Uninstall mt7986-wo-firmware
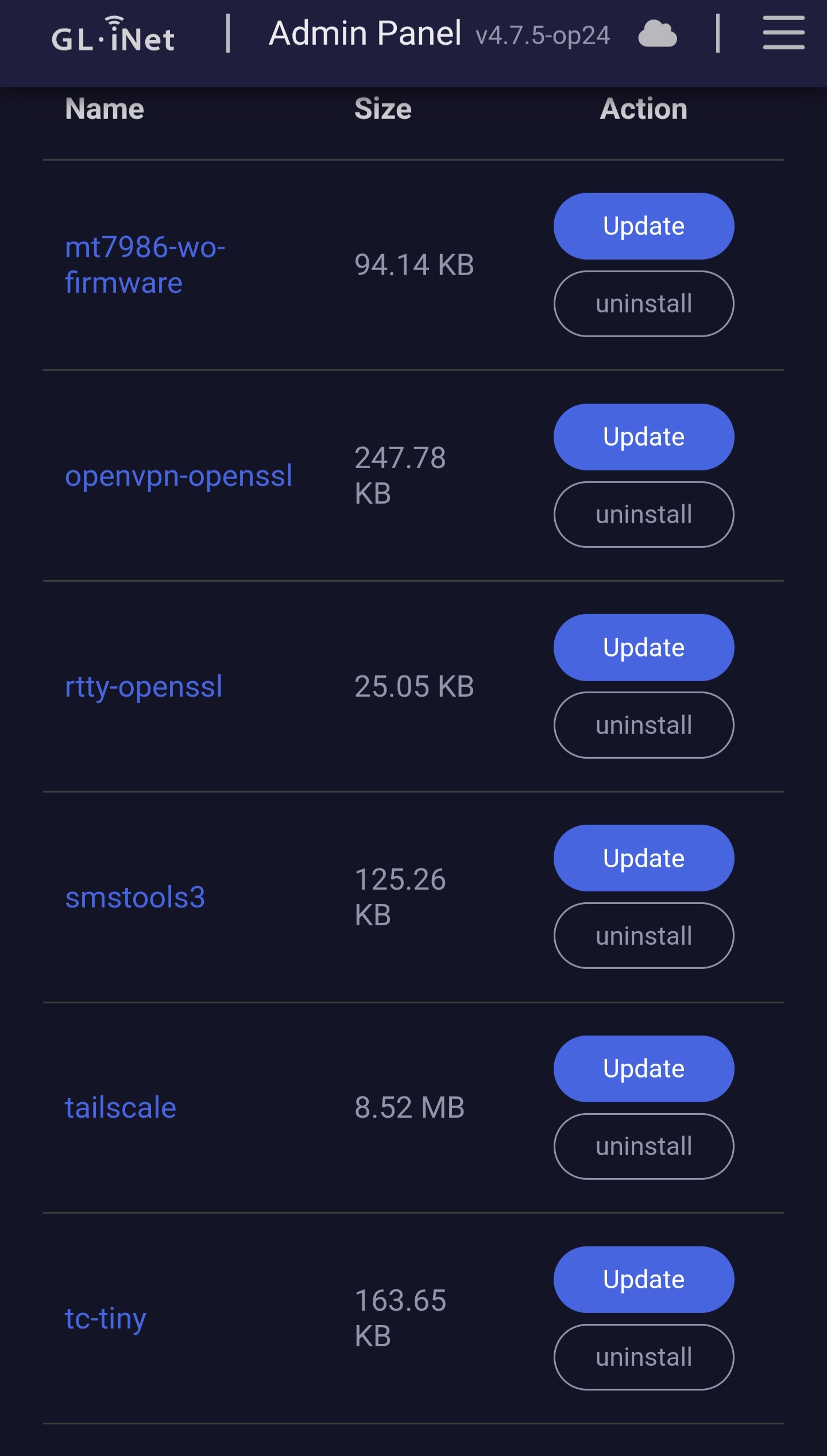This screenshot has height=1456, width=827. [x=644, y=303]
